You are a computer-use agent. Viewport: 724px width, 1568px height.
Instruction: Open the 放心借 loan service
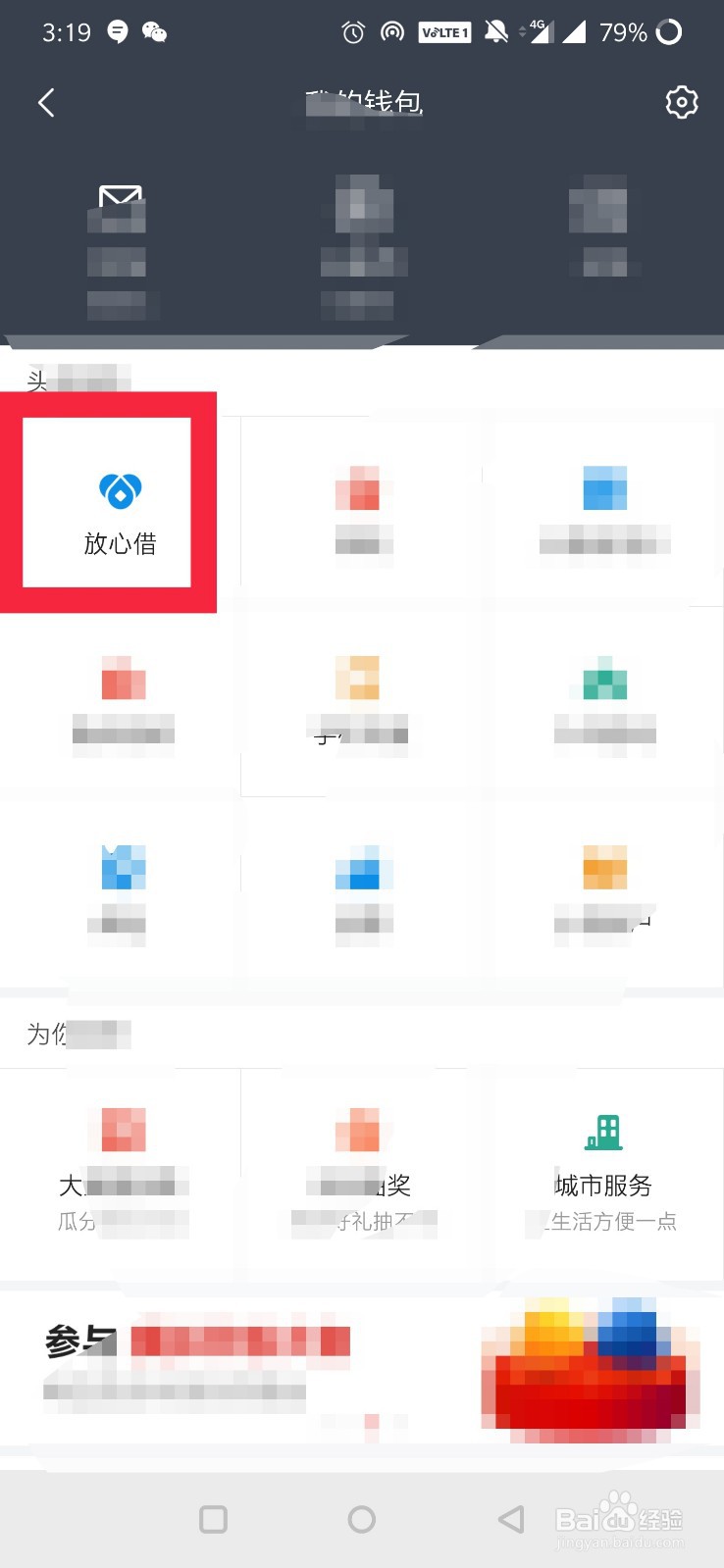108,502
